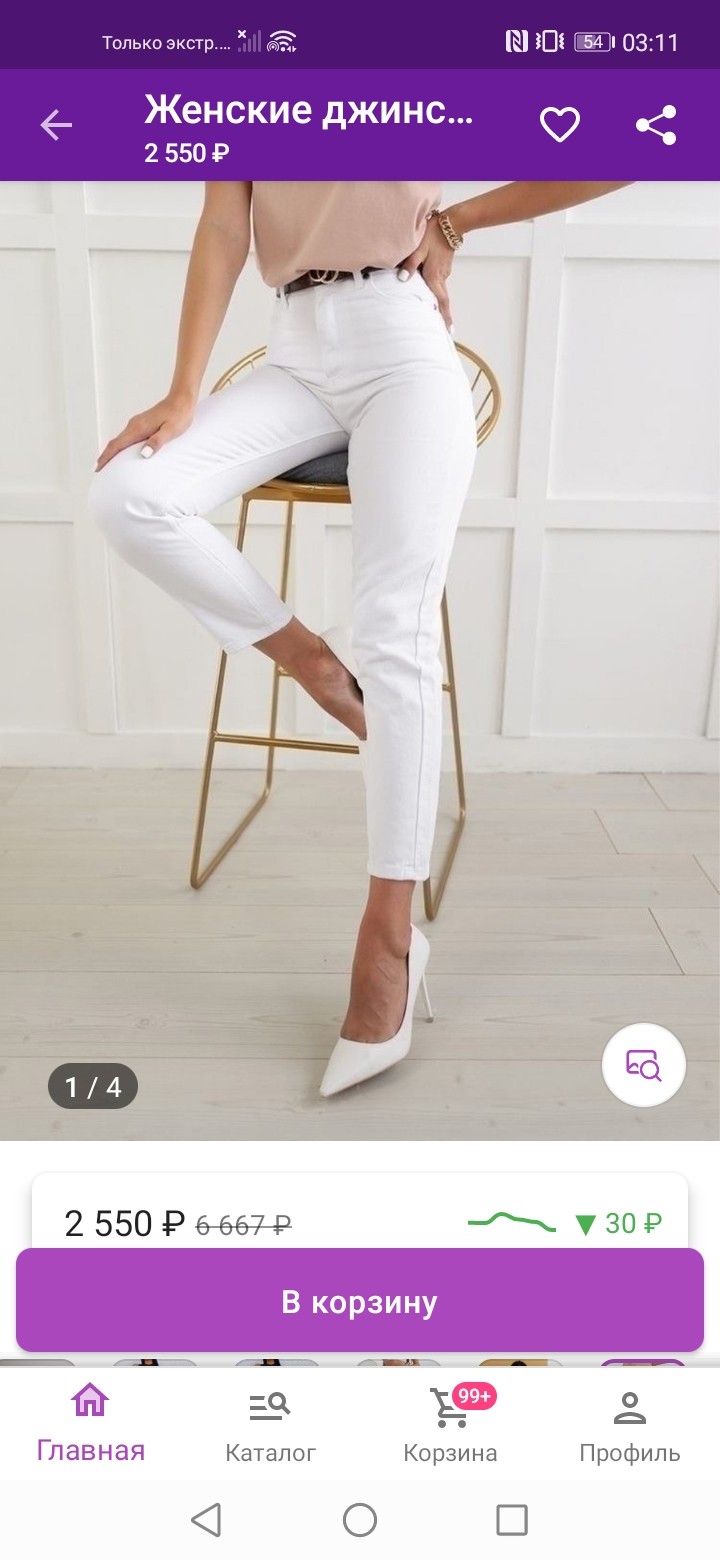Open the Профиль tab
The width and height of the screenshot is (720, 1560).
pyautogui.click(x=630, y=1424)
